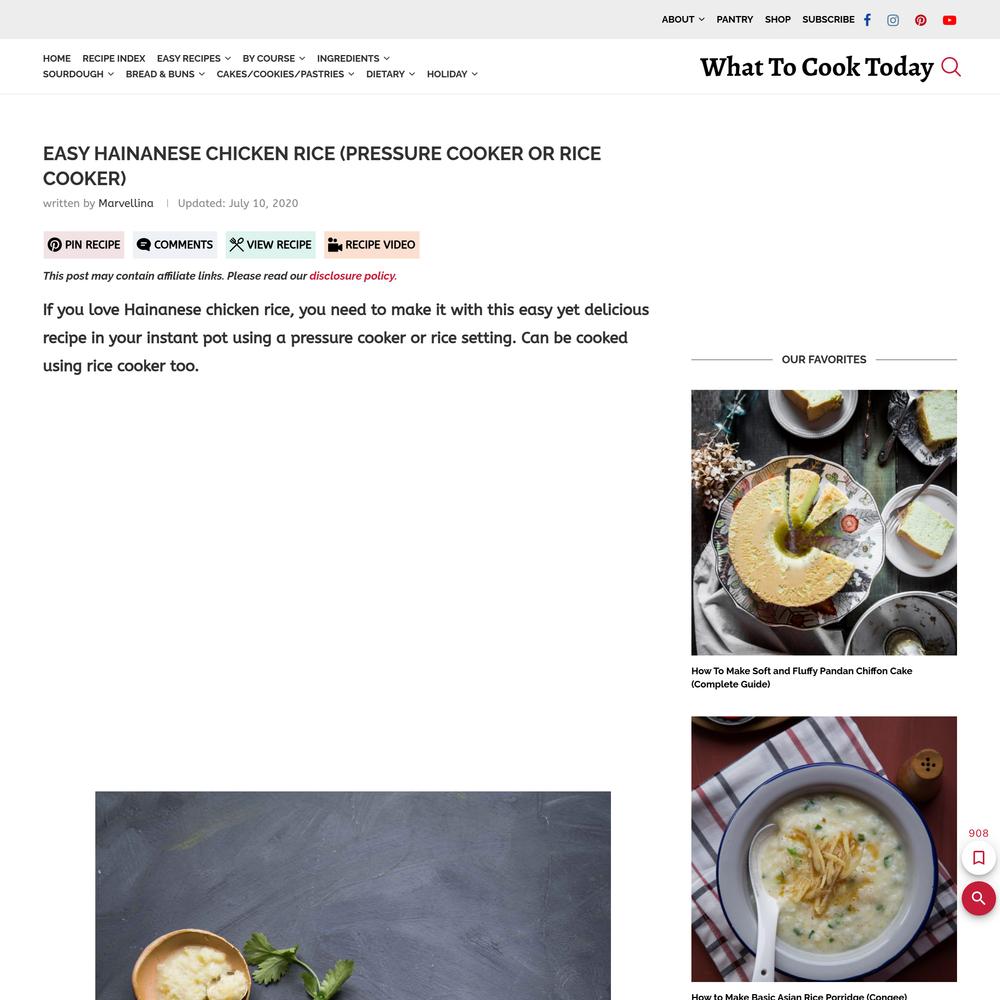The image size is (1000, 1000).
Task: Tap the Pin Recipe button
Action: click(x=84, y=245)
